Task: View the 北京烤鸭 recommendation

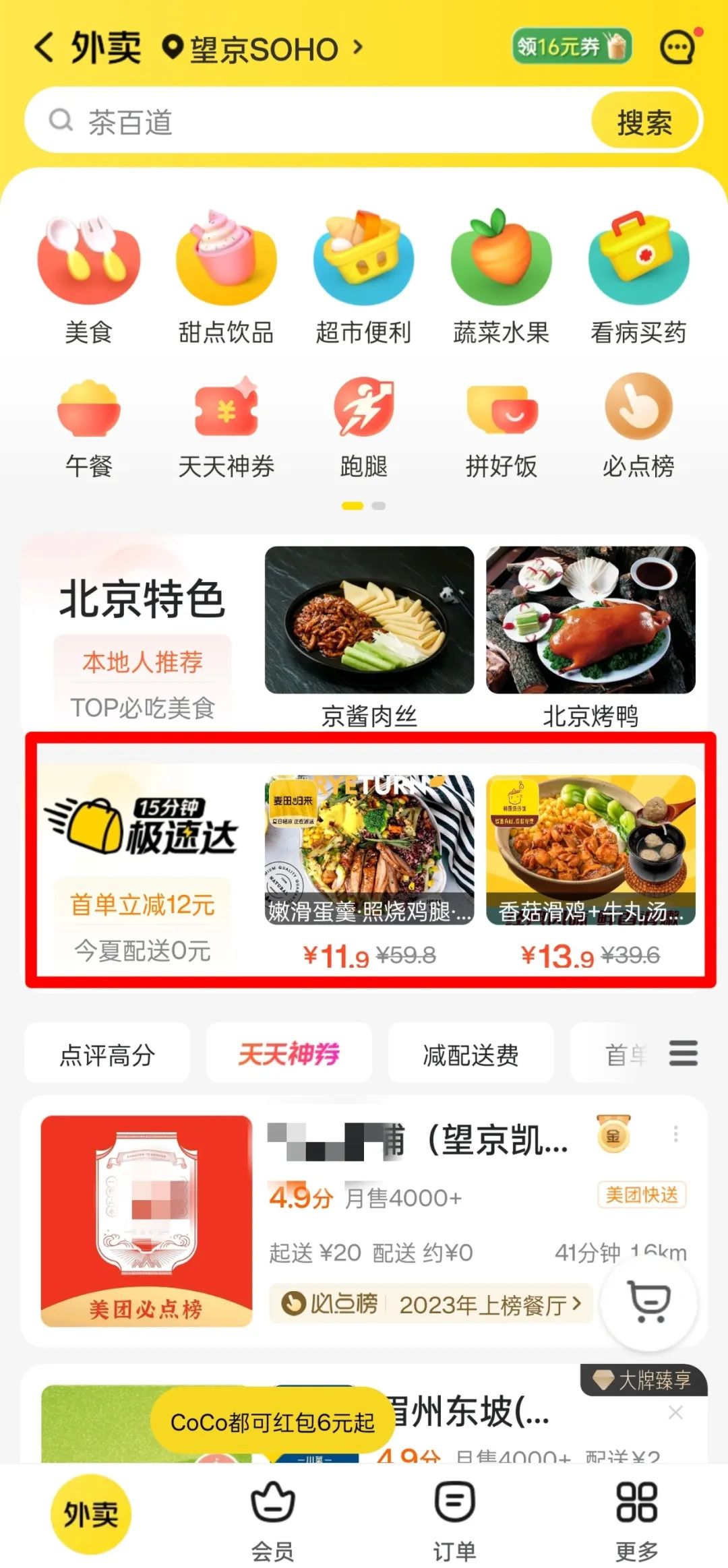Action: [590, 635]
